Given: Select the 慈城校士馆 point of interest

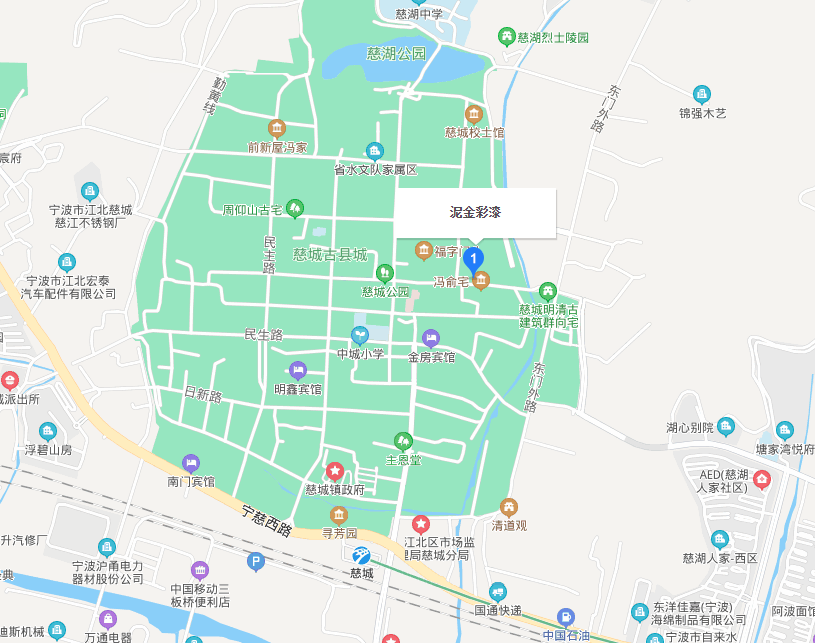Looking at the screenshot, I should [474, 113].
